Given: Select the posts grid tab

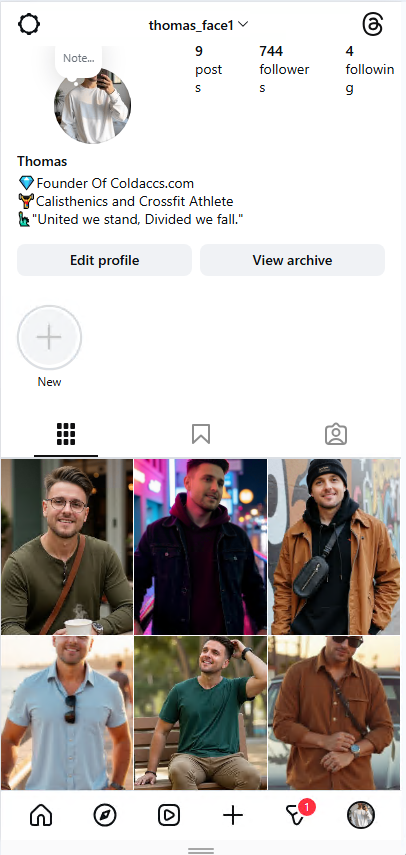Looking at the screenshot, I should [66, 434].
